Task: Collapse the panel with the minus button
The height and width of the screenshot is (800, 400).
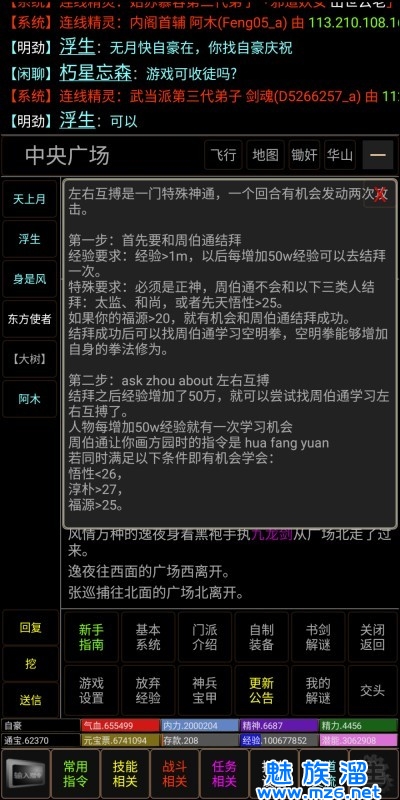Action: coord(378,155)
